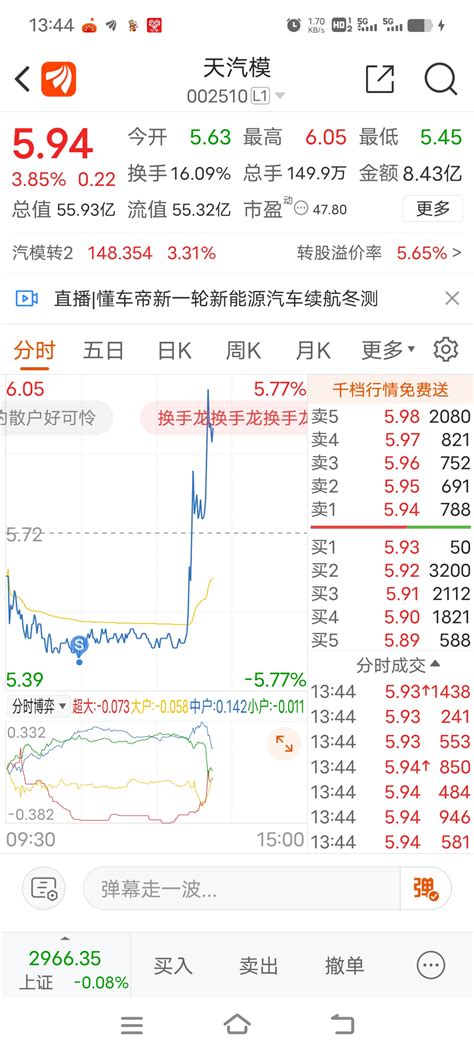Tap 撤单 to cancel an order
474x1053 pixels.
coord(344,966)
